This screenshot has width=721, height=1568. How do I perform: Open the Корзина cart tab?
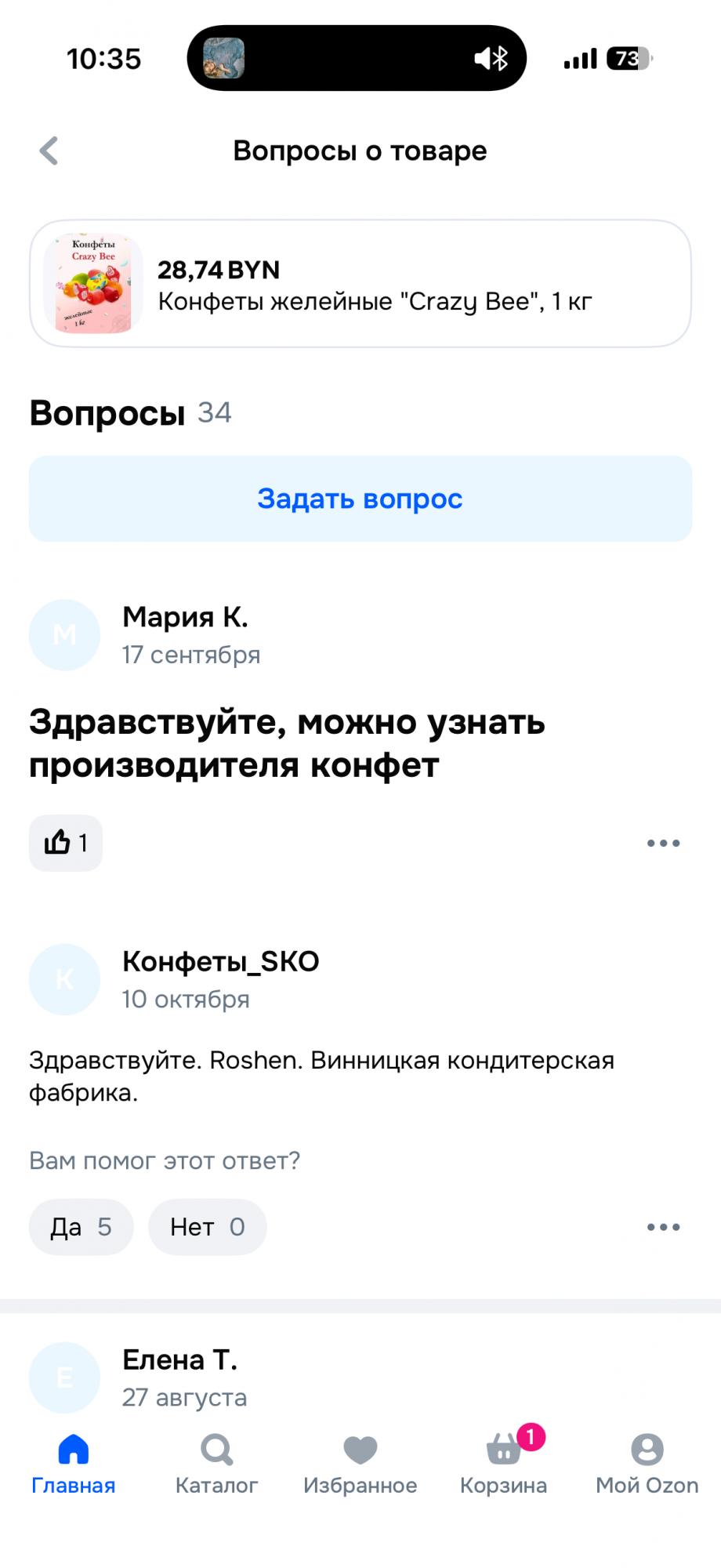(504, 1464)
